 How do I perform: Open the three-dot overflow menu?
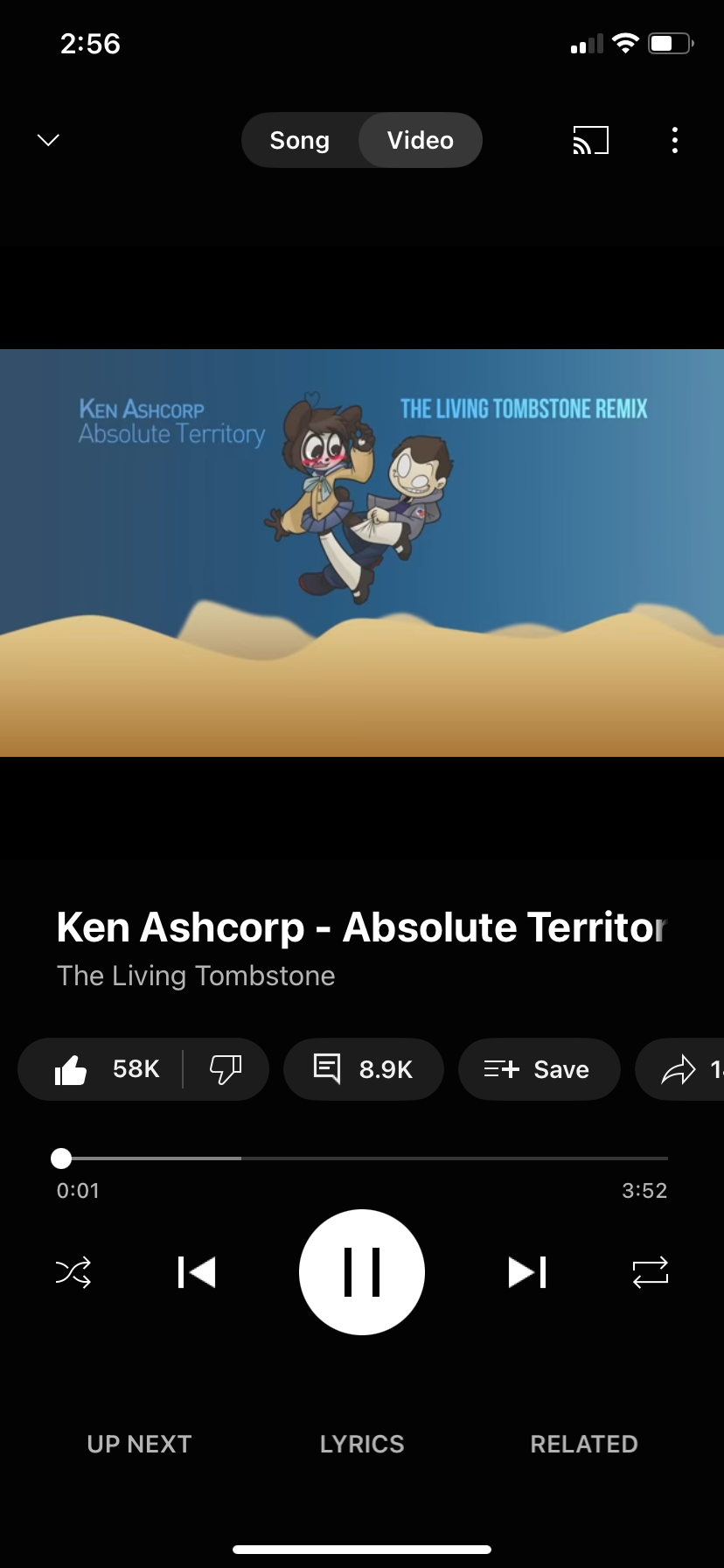(674, 140)
